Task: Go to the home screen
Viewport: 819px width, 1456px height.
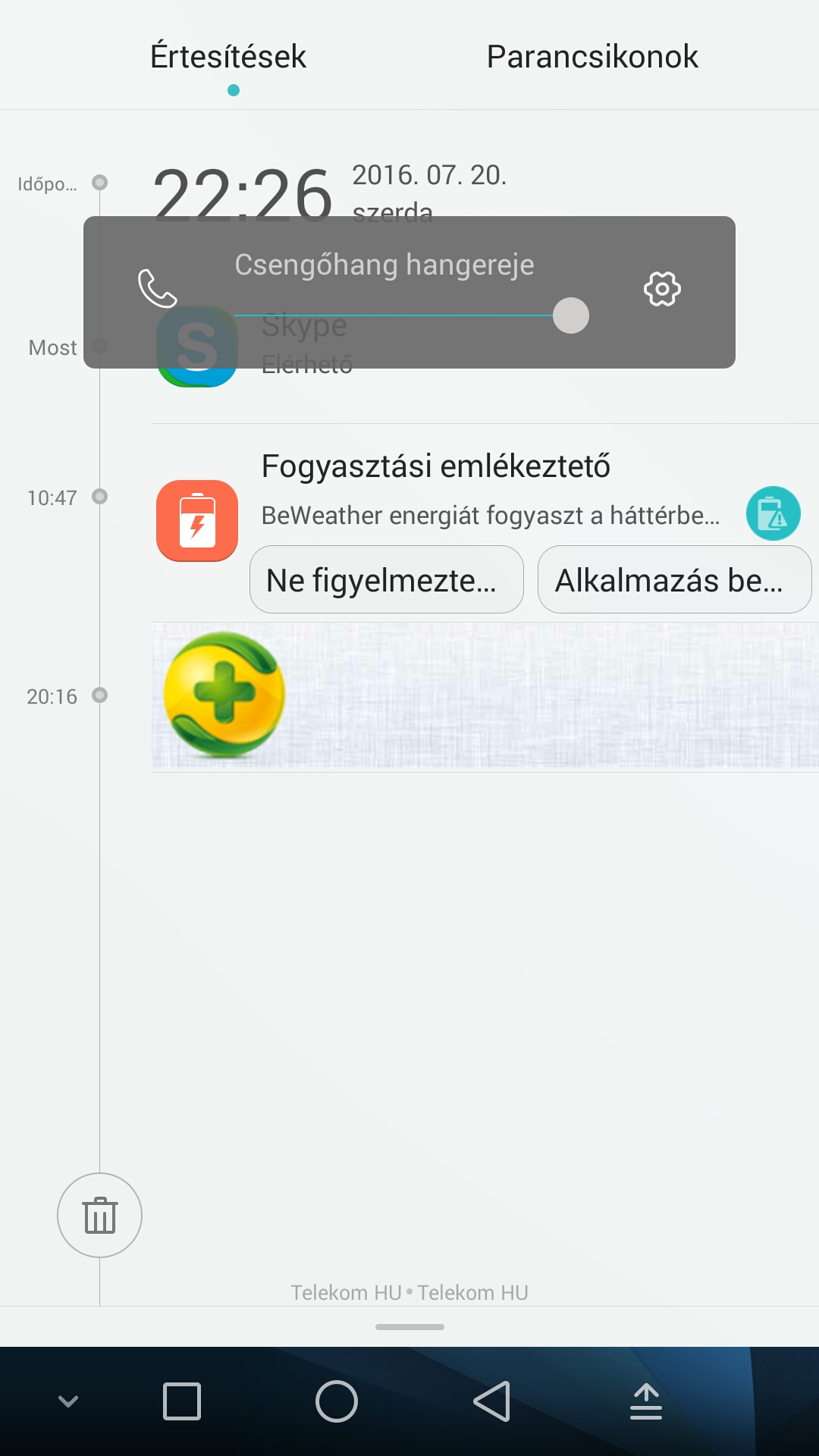Action: [337, 1401]
